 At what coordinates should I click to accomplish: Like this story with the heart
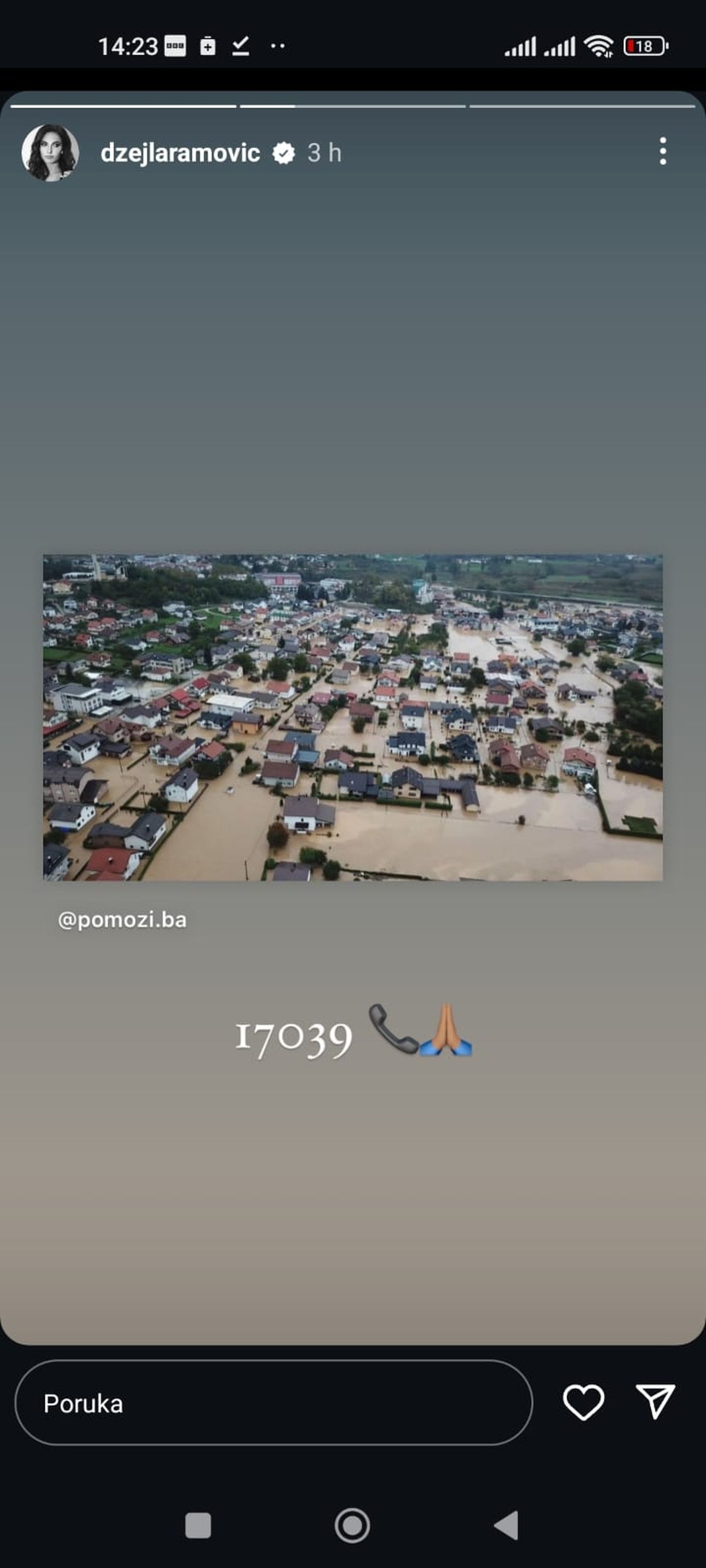coord(583,1403)
